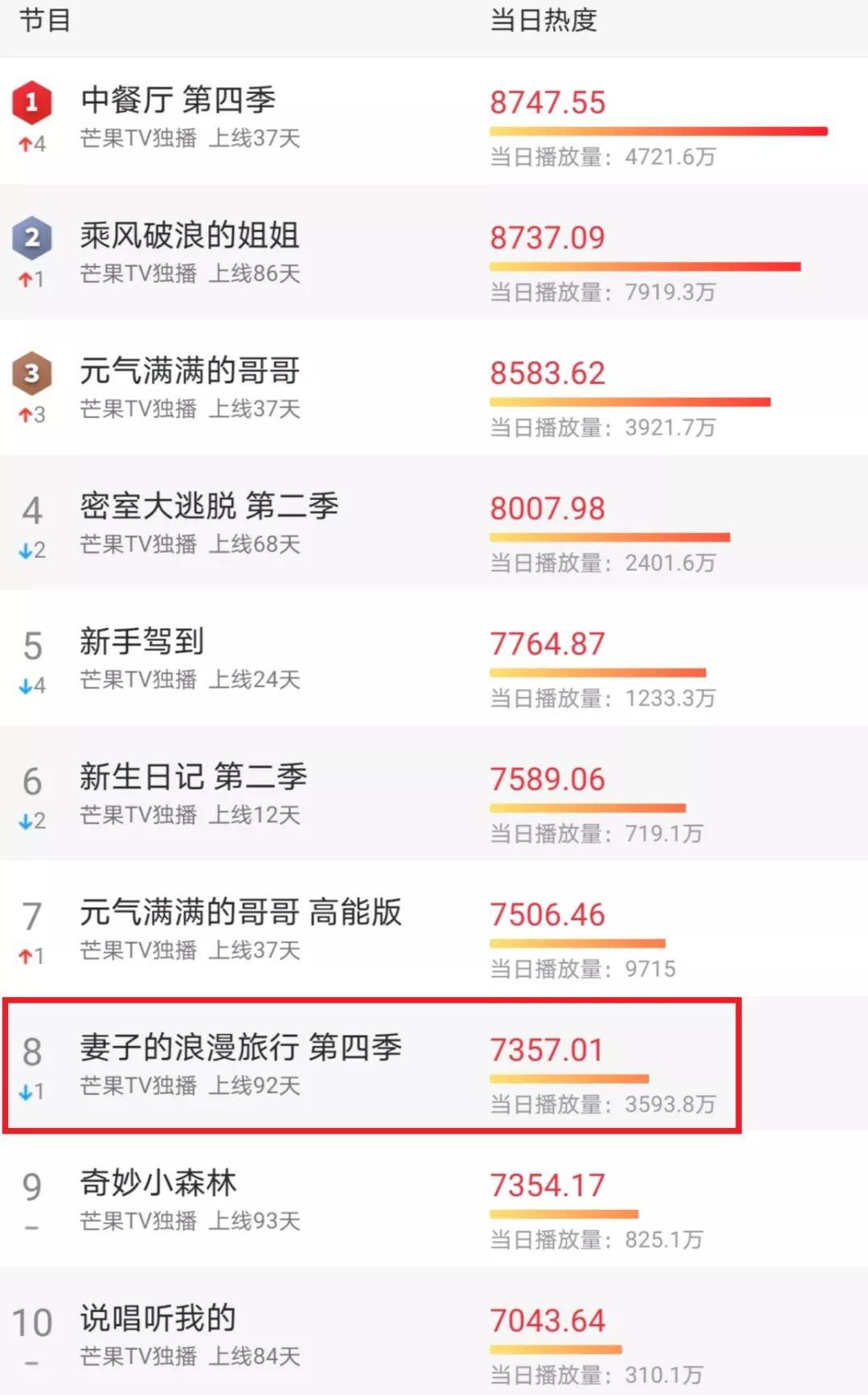Open 元气满满的哥哥 高能版 details
Viewport: 868px width, 1395px height.
[x=434, y=928]
